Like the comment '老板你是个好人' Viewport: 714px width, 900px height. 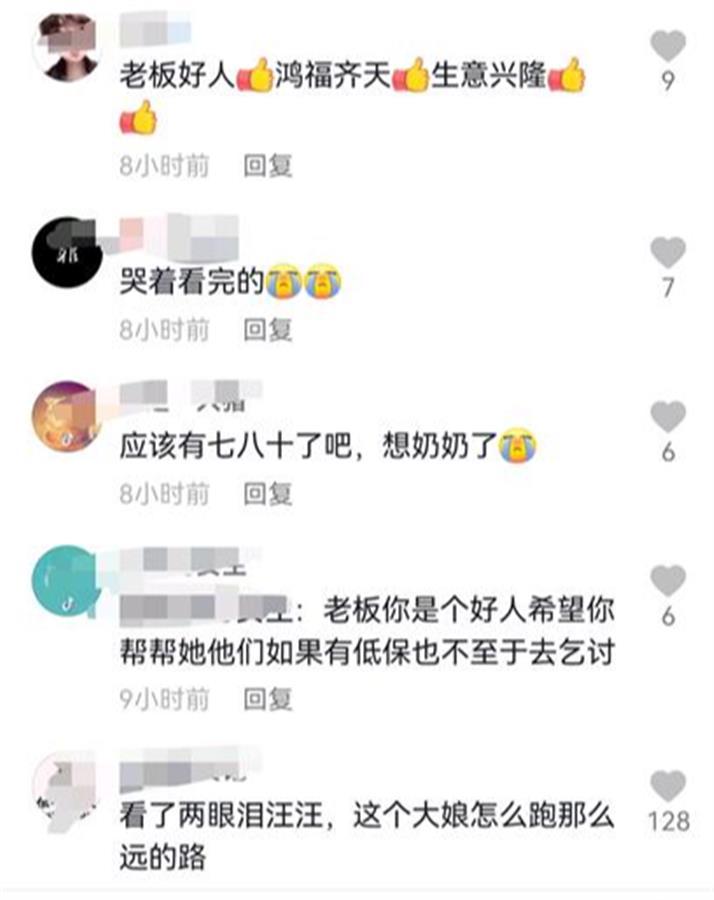pyautogui.click(x=668, y=580)
